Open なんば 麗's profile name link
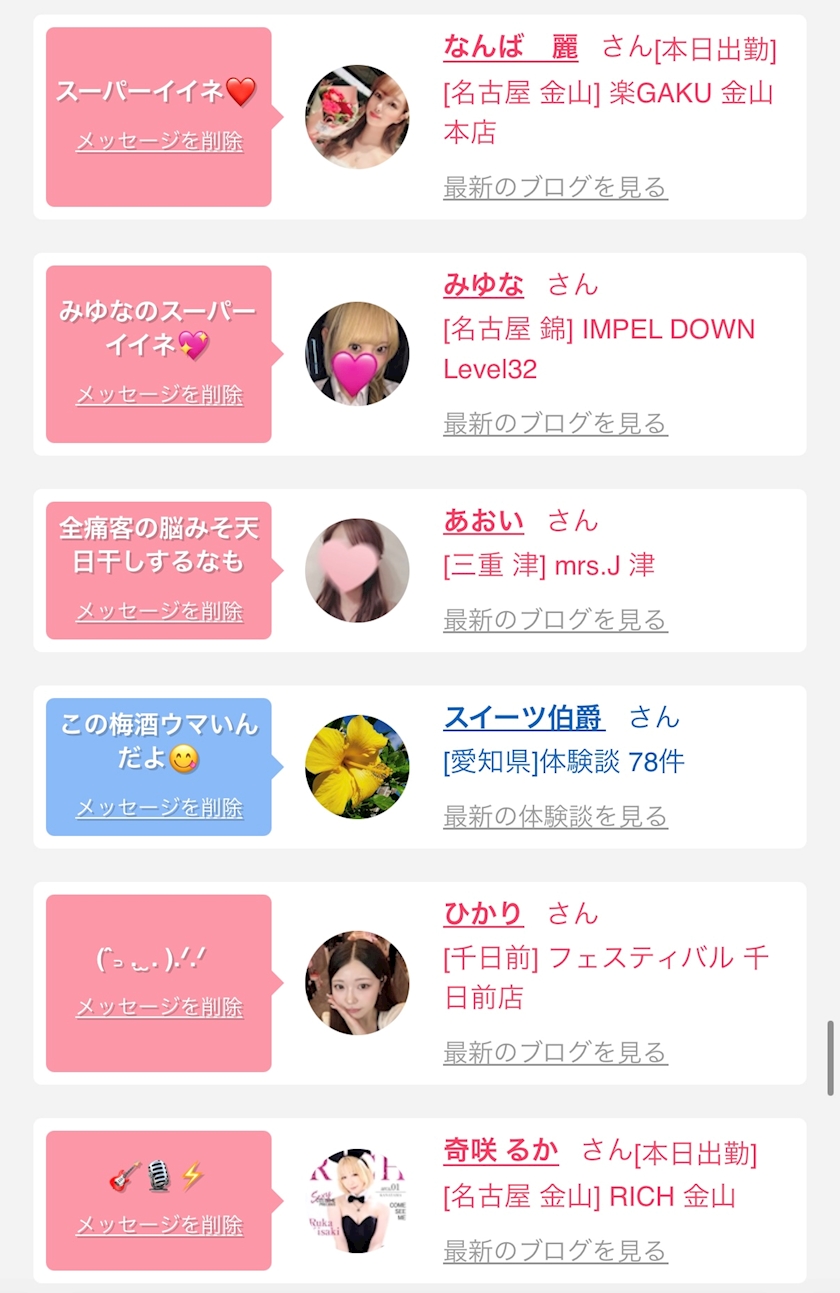 [511, 46]
